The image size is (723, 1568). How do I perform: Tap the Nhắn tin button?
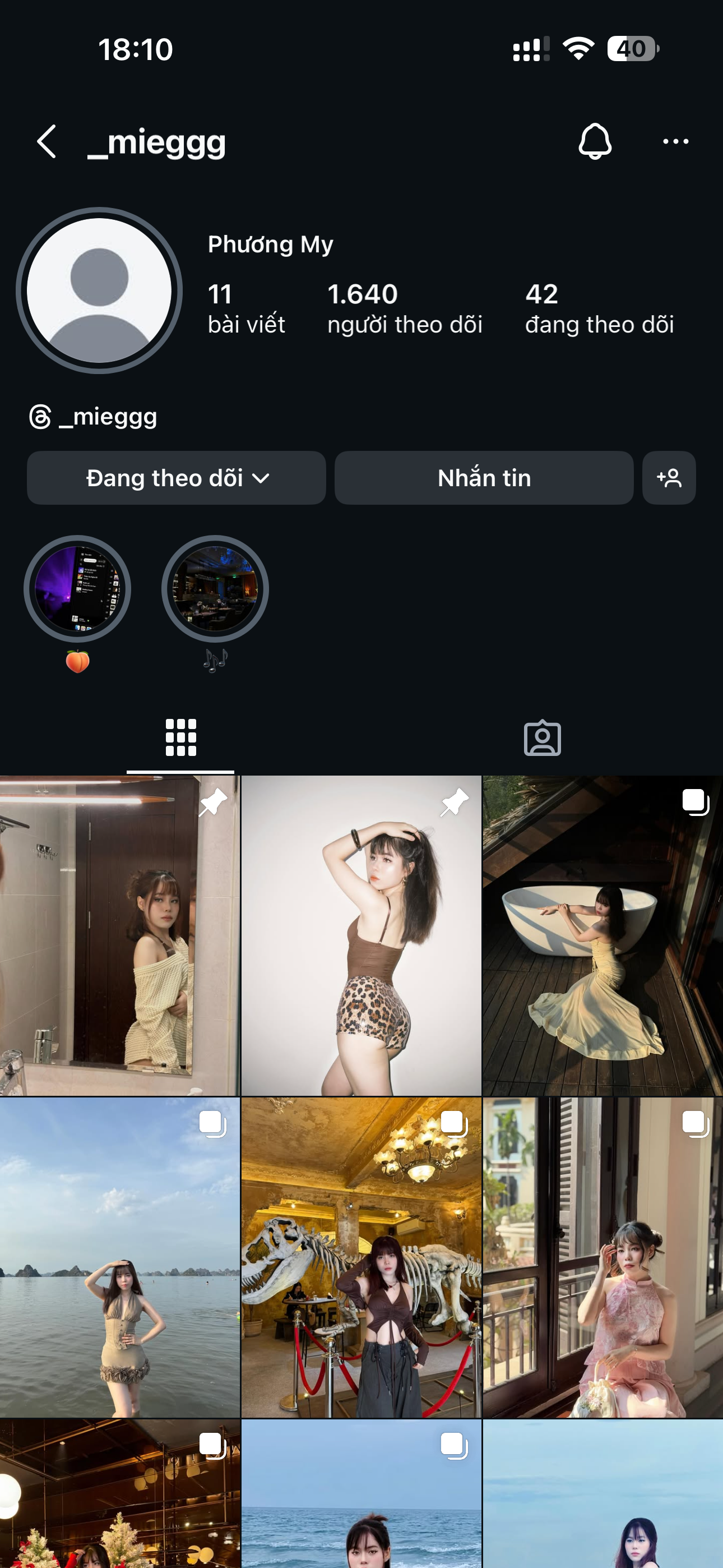[484, 478]
